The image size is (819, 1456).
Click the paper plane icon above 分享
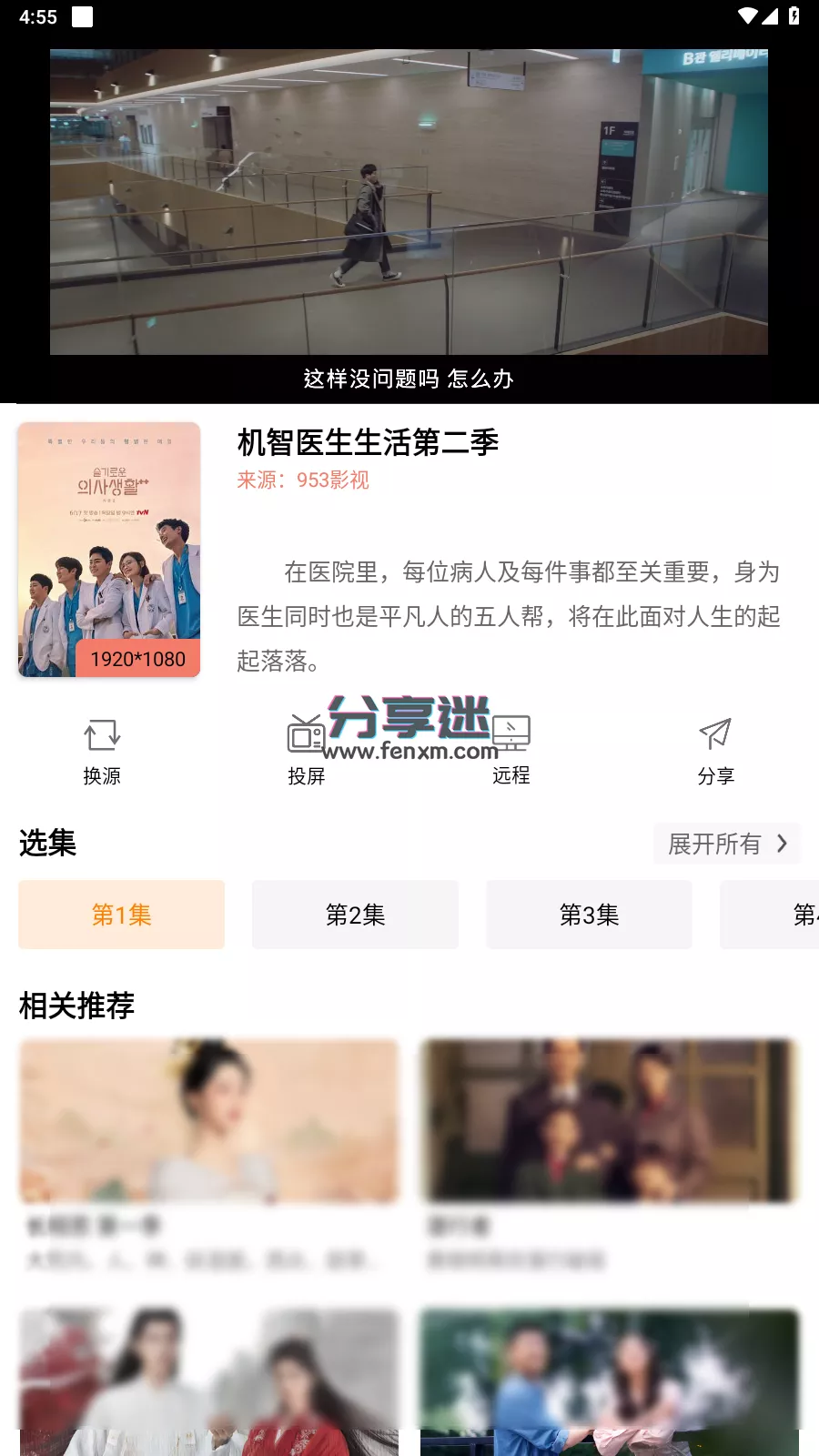coord(716,733)
